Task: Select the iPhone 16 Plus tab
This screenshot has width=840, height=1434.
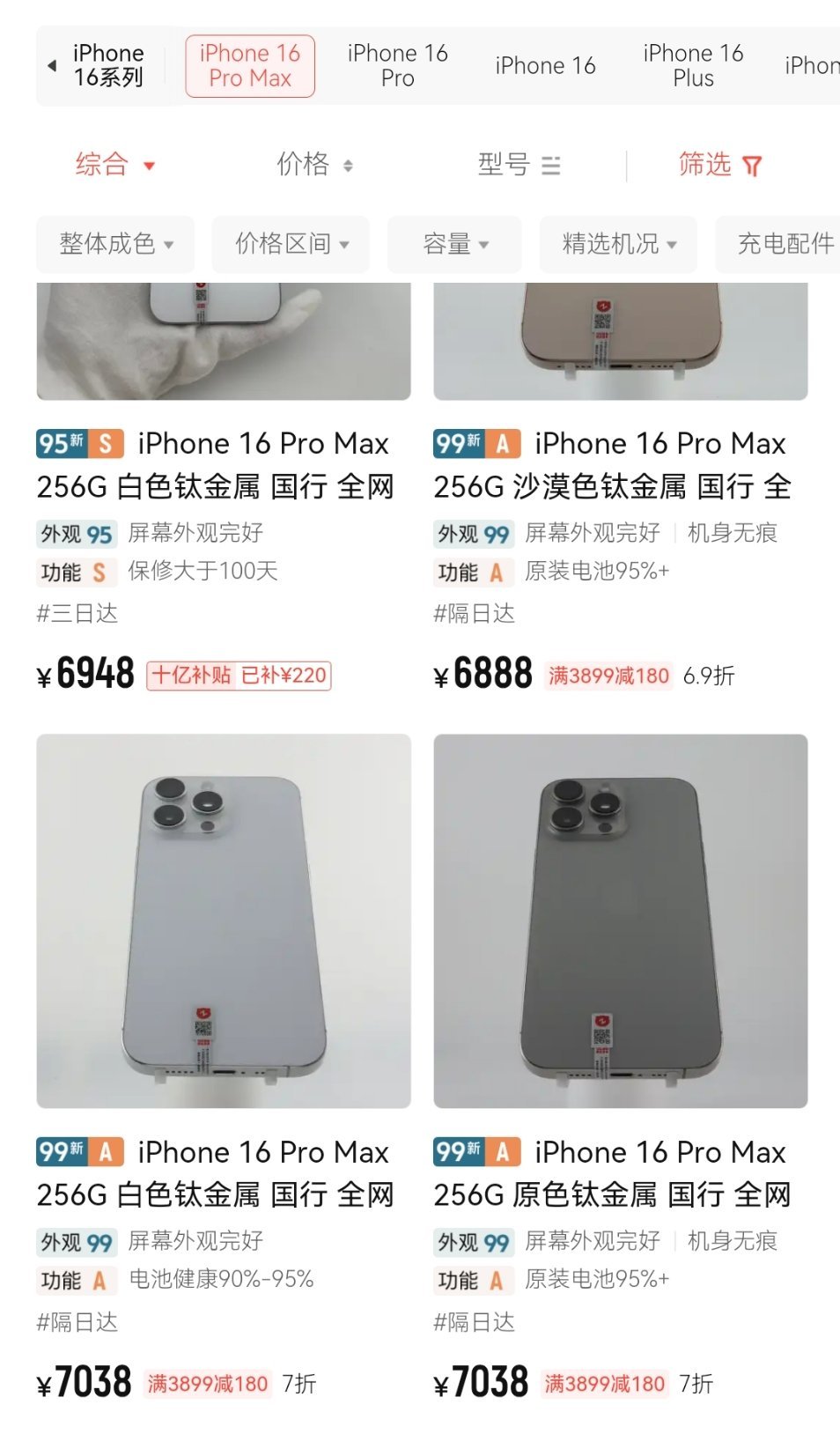Action: (x=694, y=65)
